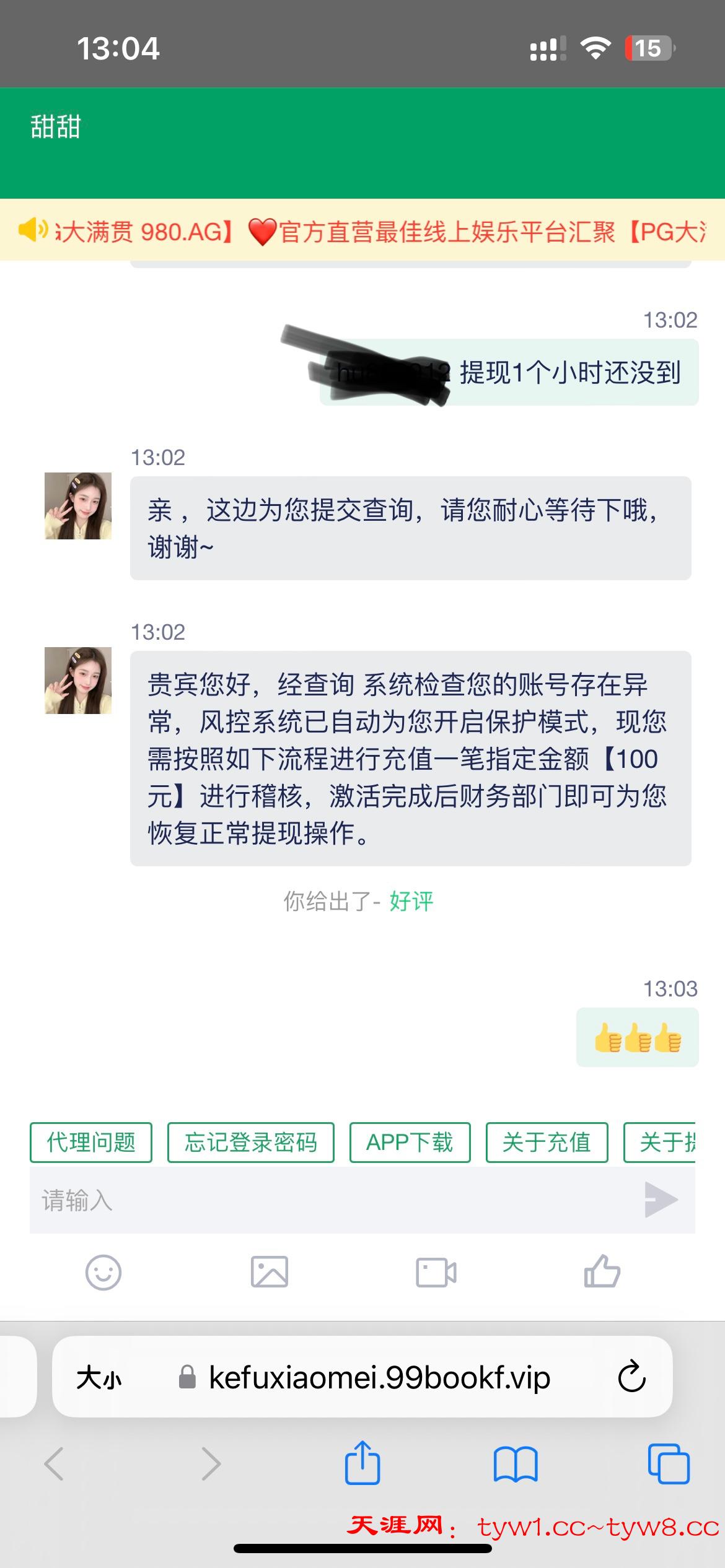Open the 大小 page settings in address bar
This screenshot has height=1568, width=725.
coord(99,1379)
